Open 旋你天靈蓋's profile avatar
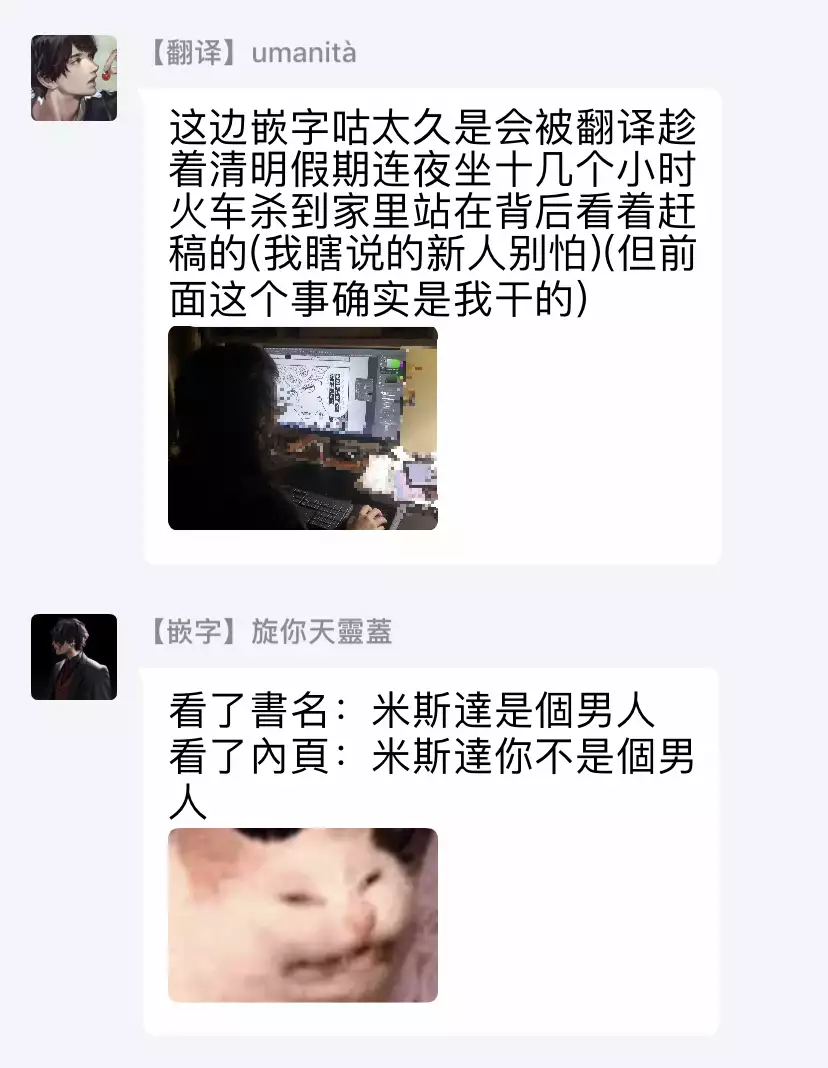The width and height of the screenshot is (828, 1068). pyautogui.click(x=74, y=657)
